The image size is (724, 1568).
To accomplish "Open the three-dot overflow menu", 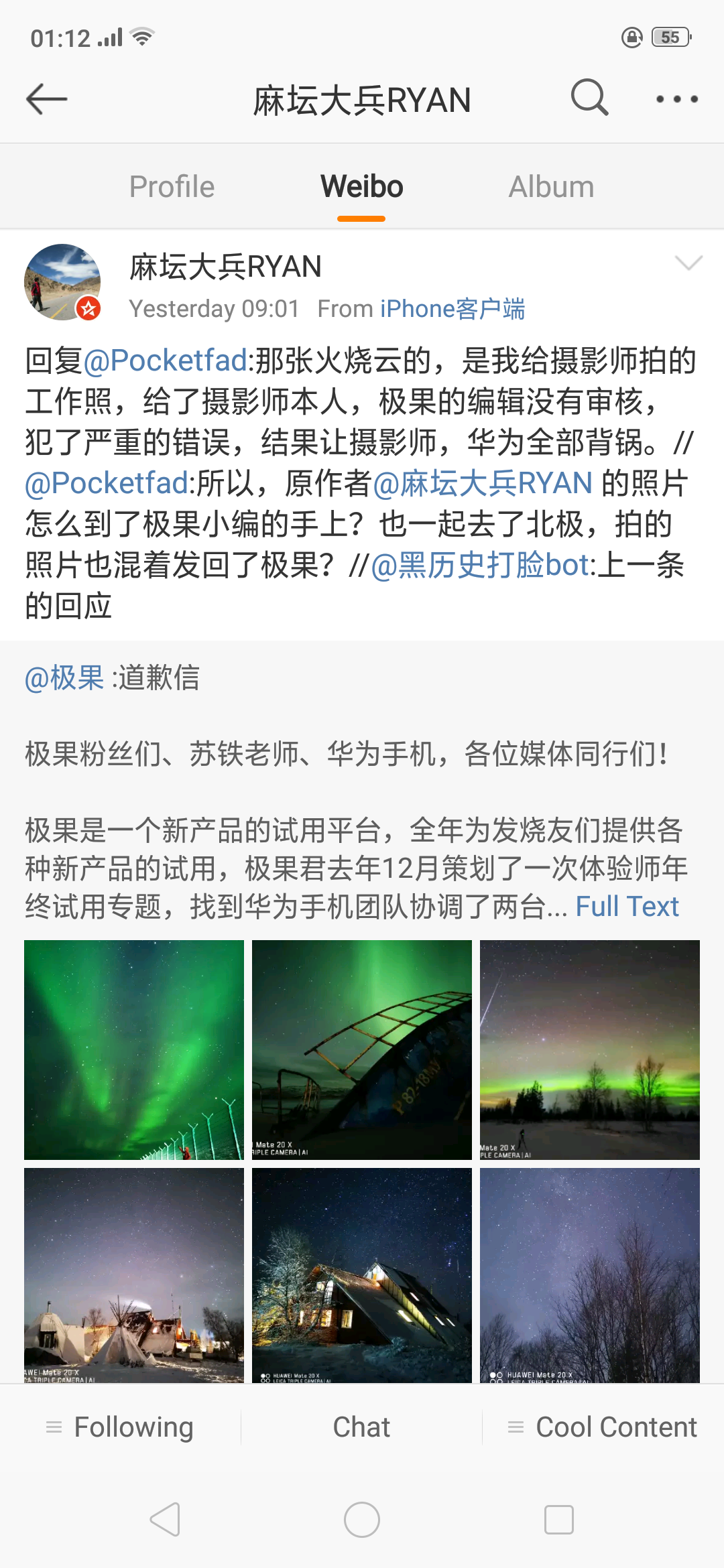I will point(676,99).
